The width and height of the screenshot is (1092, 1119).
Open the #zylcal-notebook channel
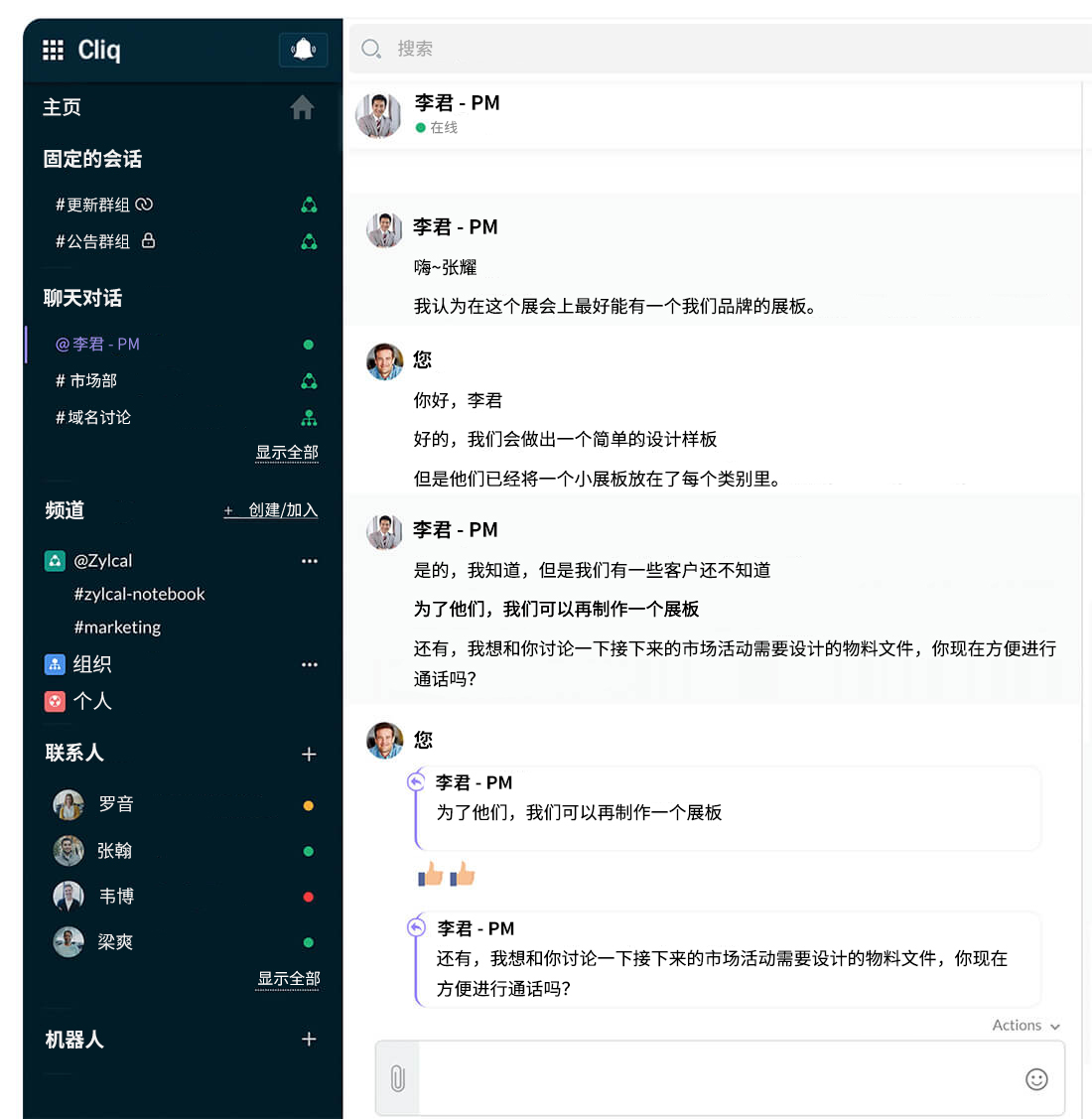click(x=139, y=594)
